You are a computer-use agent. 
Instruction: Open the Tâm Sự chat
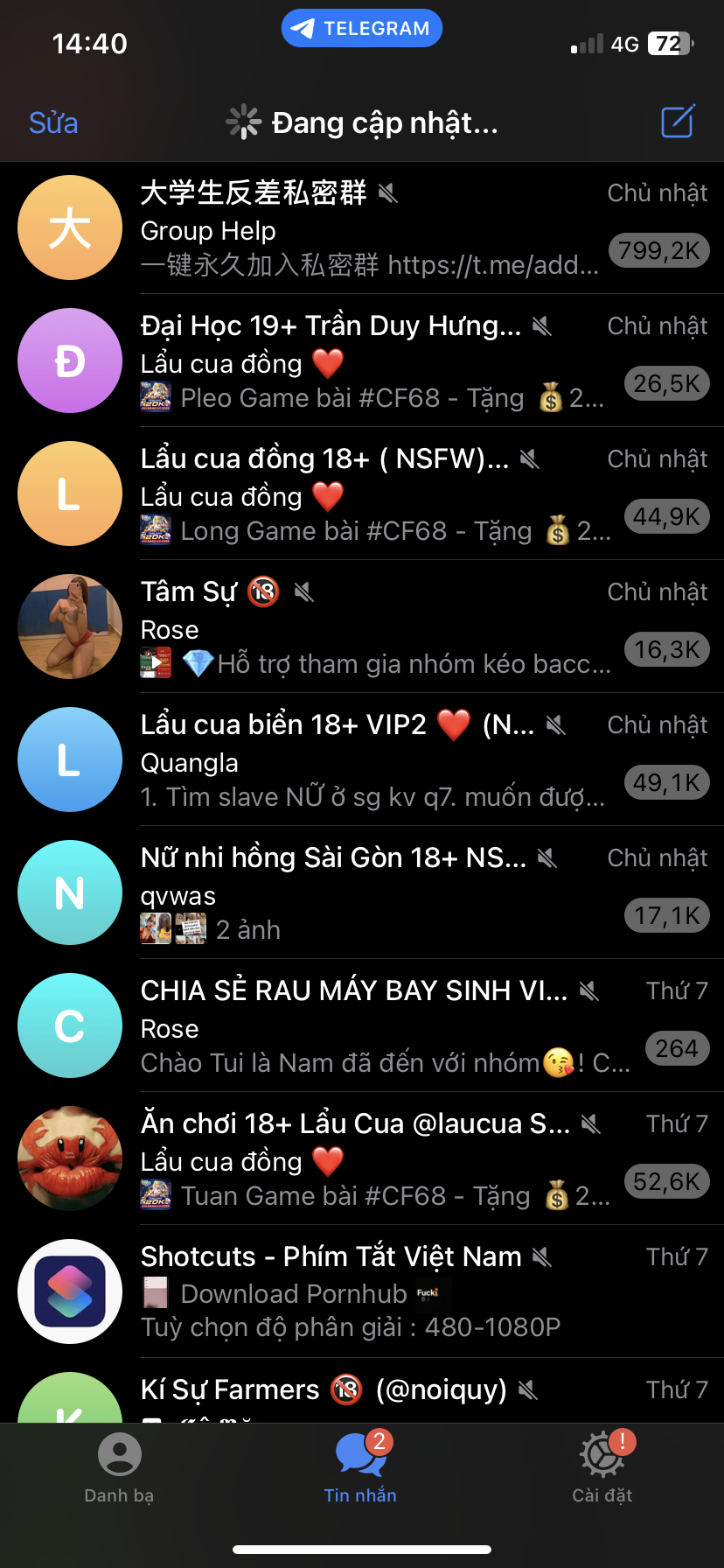tap(367, 627)
